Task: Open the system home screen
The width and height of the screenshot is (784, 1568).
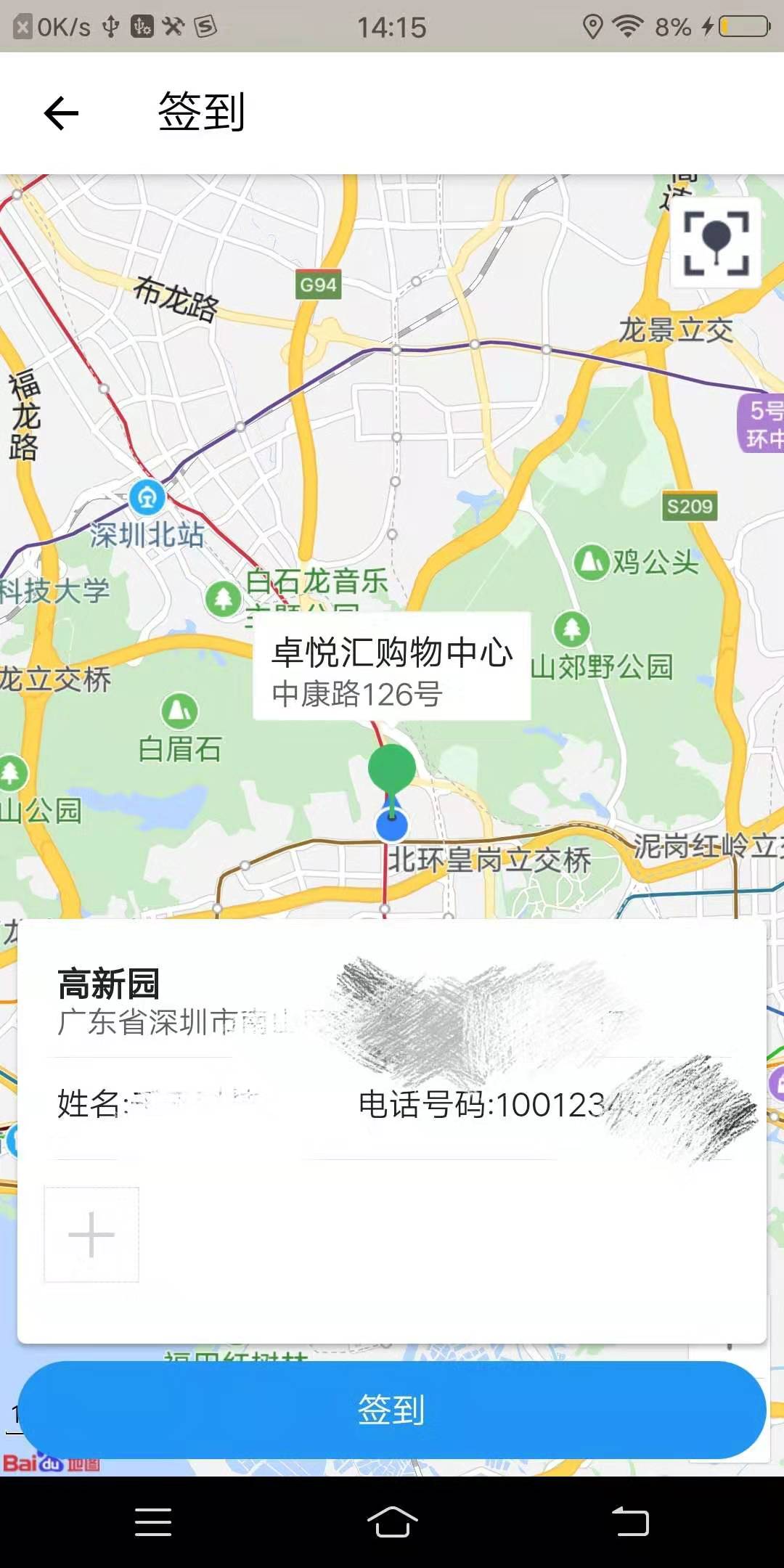Action: pyautogui.click(x=392, y=1522)
